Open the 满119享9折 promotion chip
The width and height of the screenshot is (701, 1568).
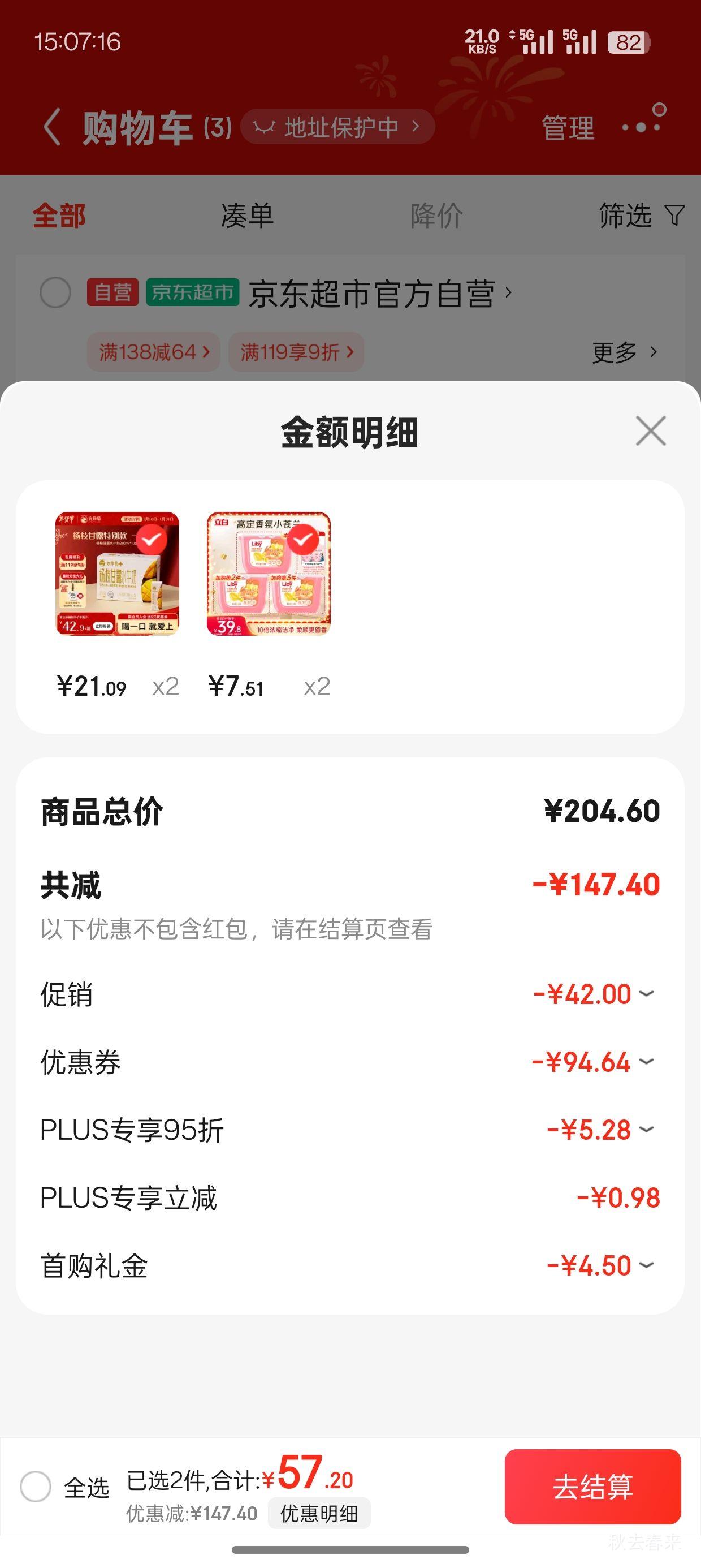click(x=296, y=352)
